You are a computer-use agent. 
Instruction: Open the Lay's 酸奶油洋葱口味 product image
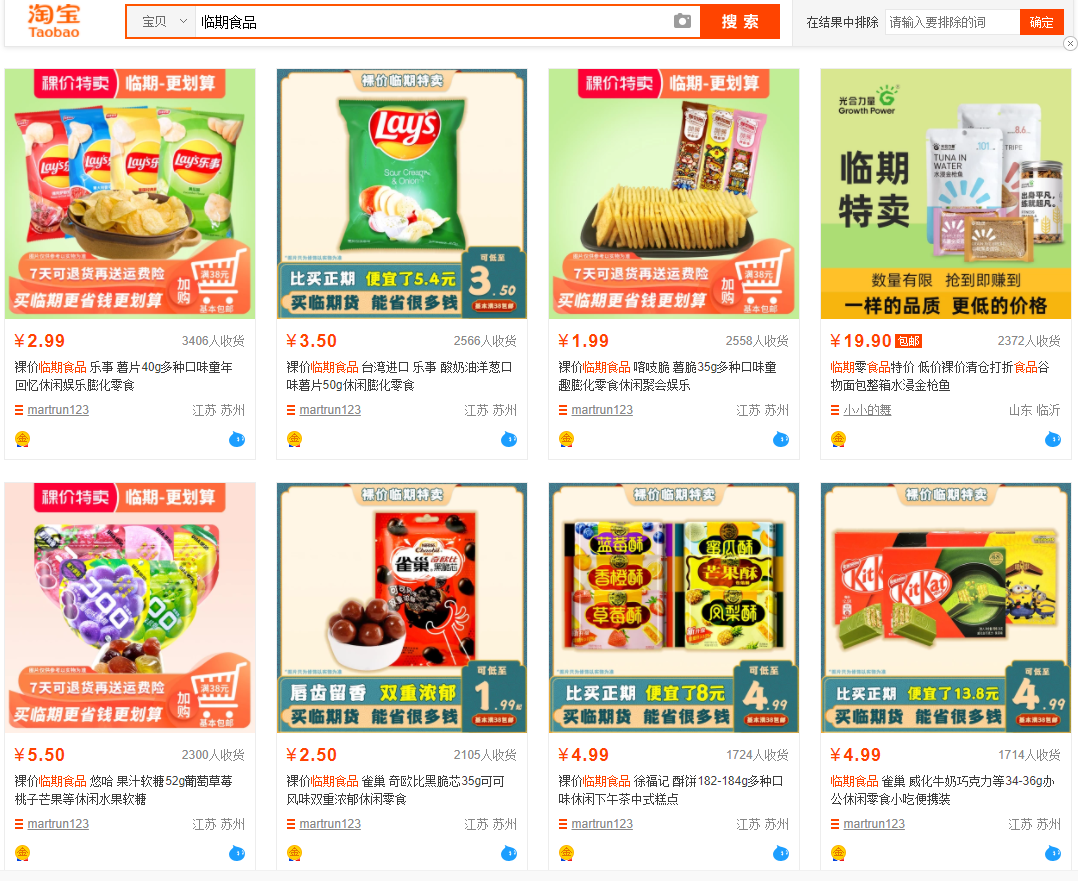tap(402, 194)
